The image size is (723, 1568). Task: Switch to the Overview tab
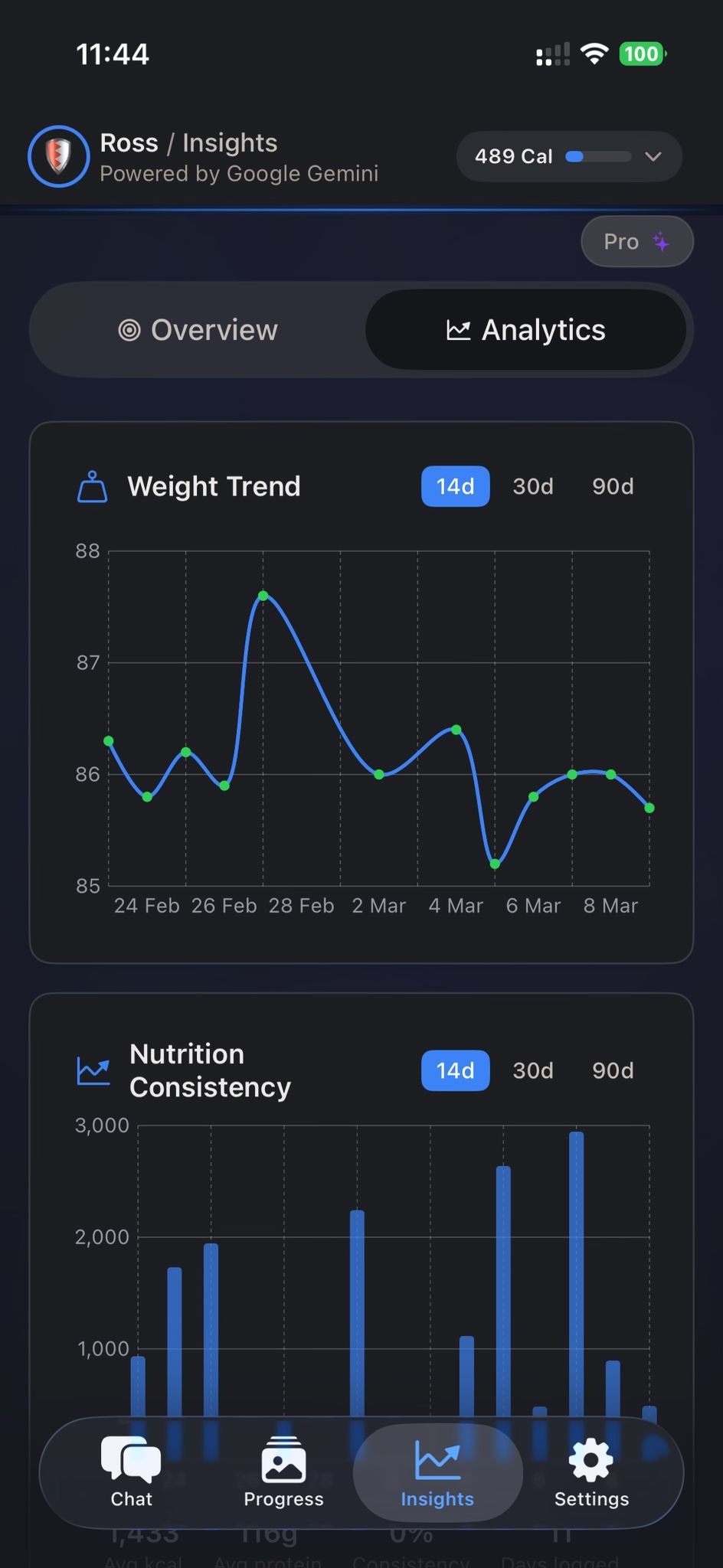point(199,330)
